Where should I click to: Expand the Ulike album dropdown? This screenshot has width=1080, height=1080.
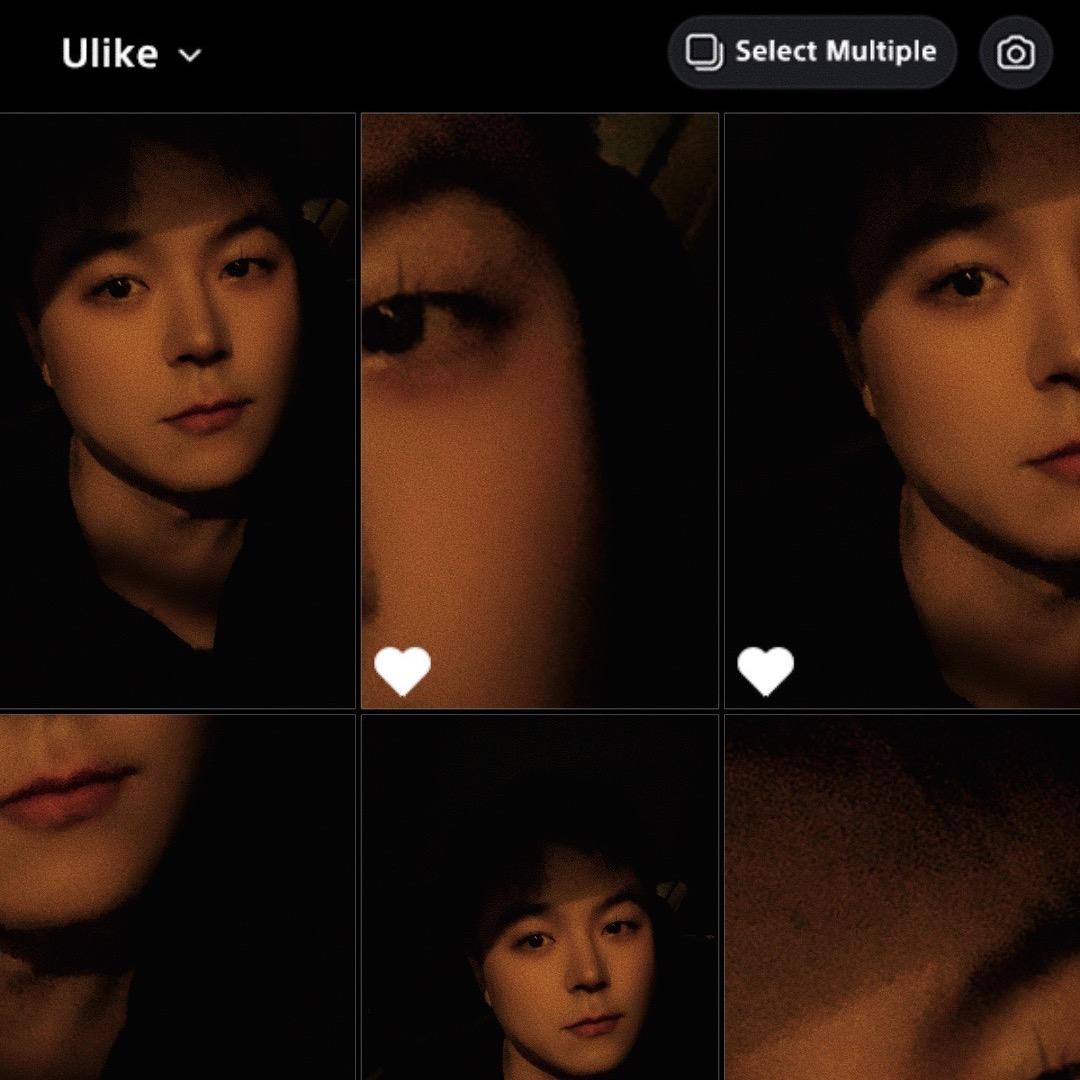click(132, 54)
